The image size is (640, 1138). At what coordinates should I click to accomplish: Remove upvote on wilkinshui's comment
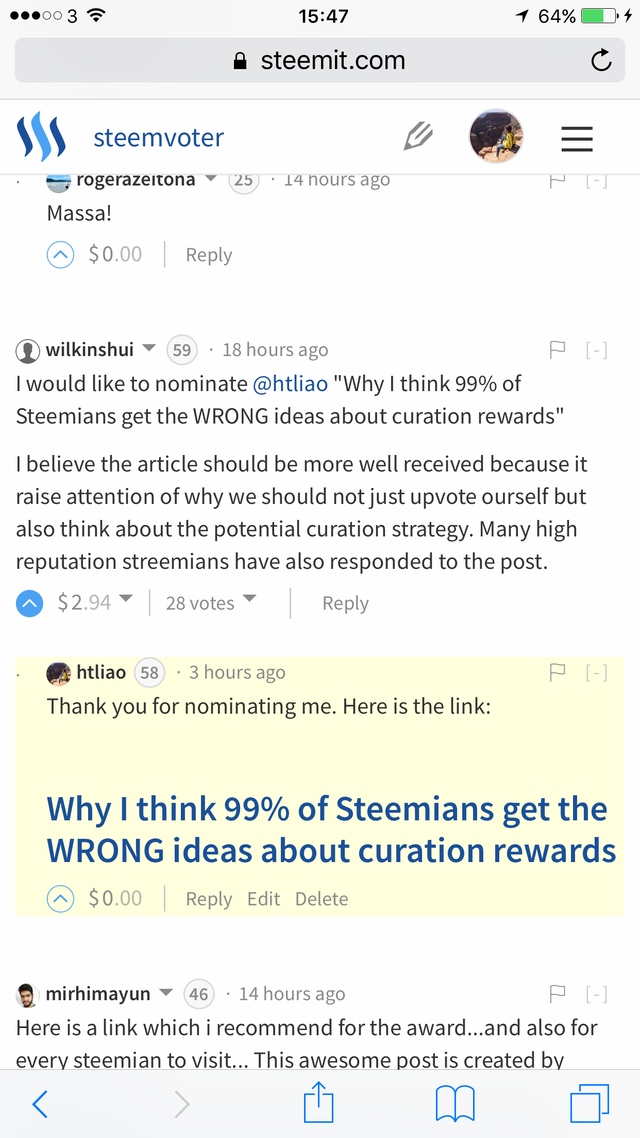[x=30, y=603]
